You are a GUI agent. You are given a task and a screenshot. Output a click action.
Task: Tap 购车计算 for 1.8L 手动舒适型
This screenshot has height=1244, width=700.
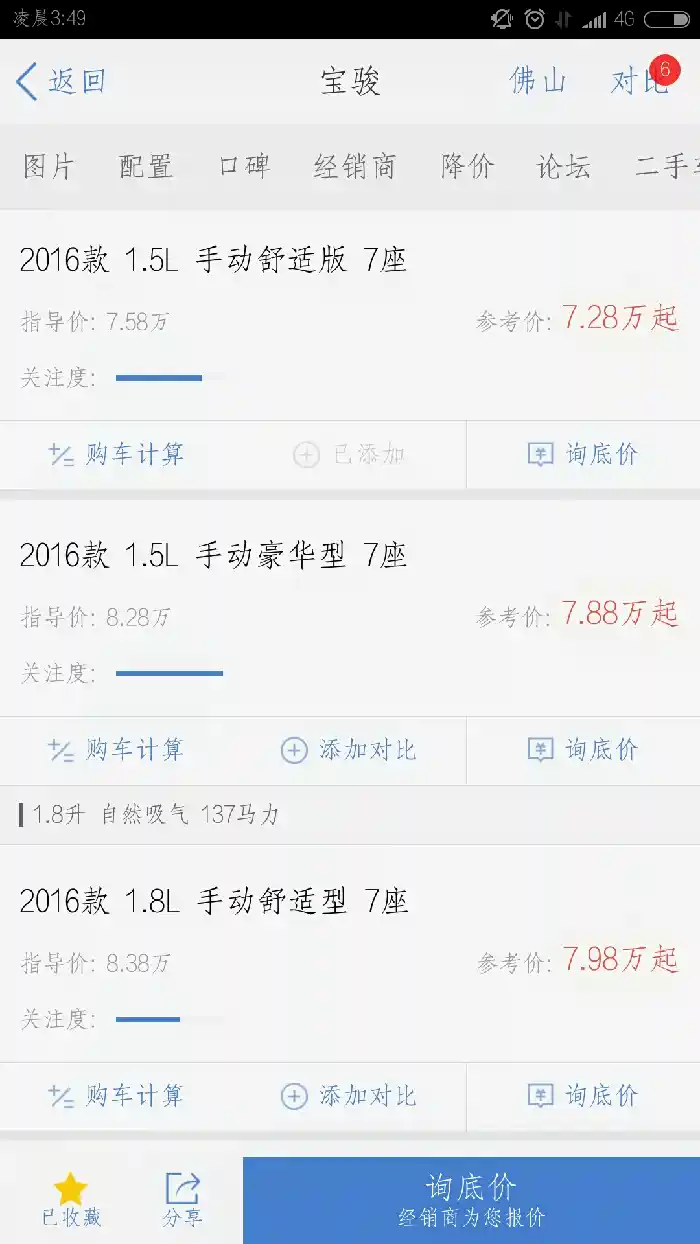point(116,1097)
